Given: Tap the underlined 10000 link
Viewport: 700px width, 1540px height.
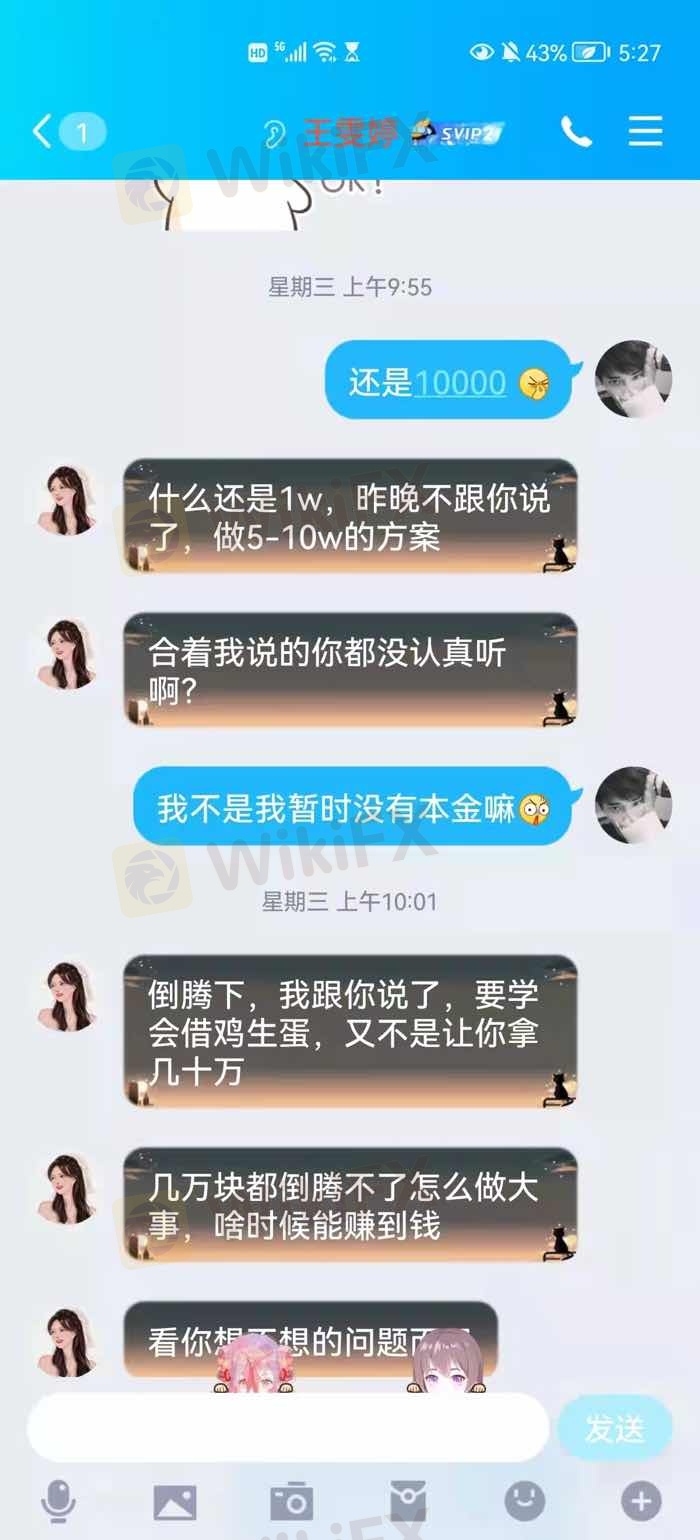Looking at the screenshot, I should [x=460, y=382].
